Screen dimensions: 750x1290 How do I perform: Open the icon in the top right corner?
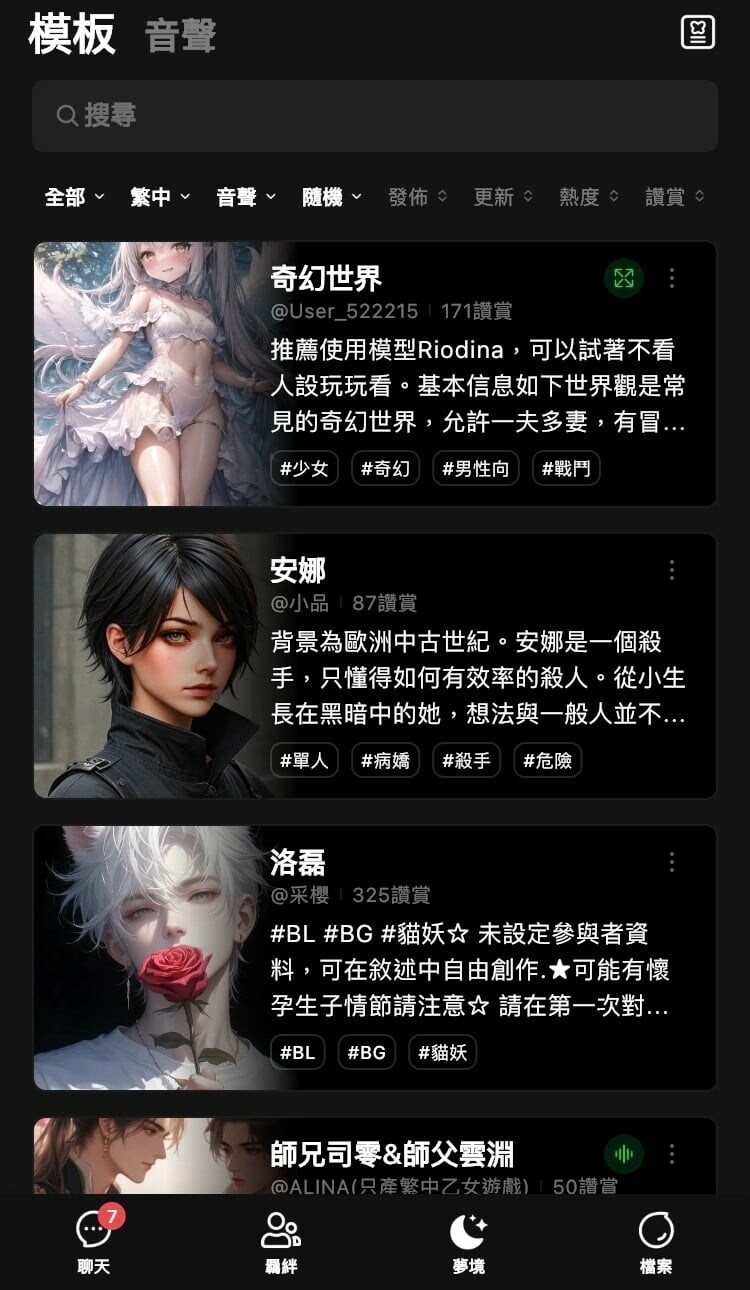[697, 32]
